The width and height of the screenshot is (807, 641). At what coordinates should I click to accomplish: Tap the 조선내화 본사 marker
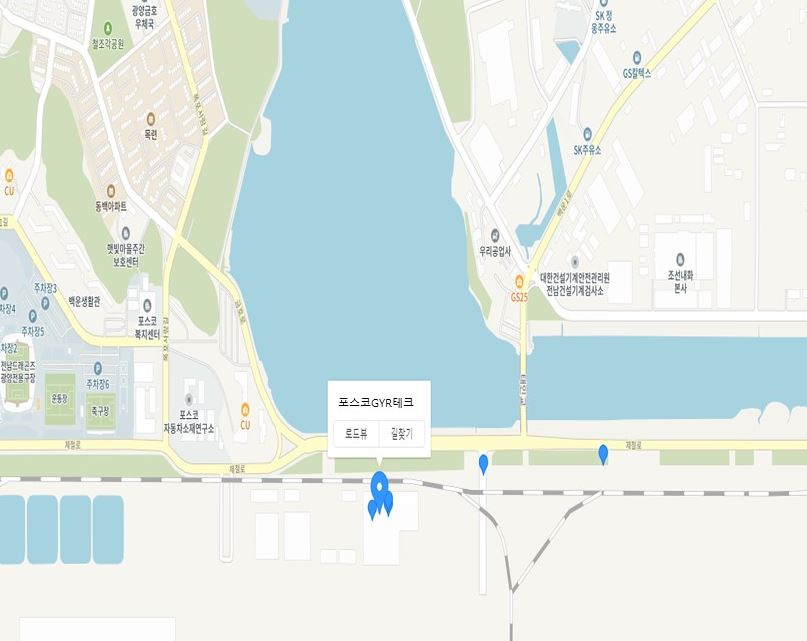coord(680,259)
